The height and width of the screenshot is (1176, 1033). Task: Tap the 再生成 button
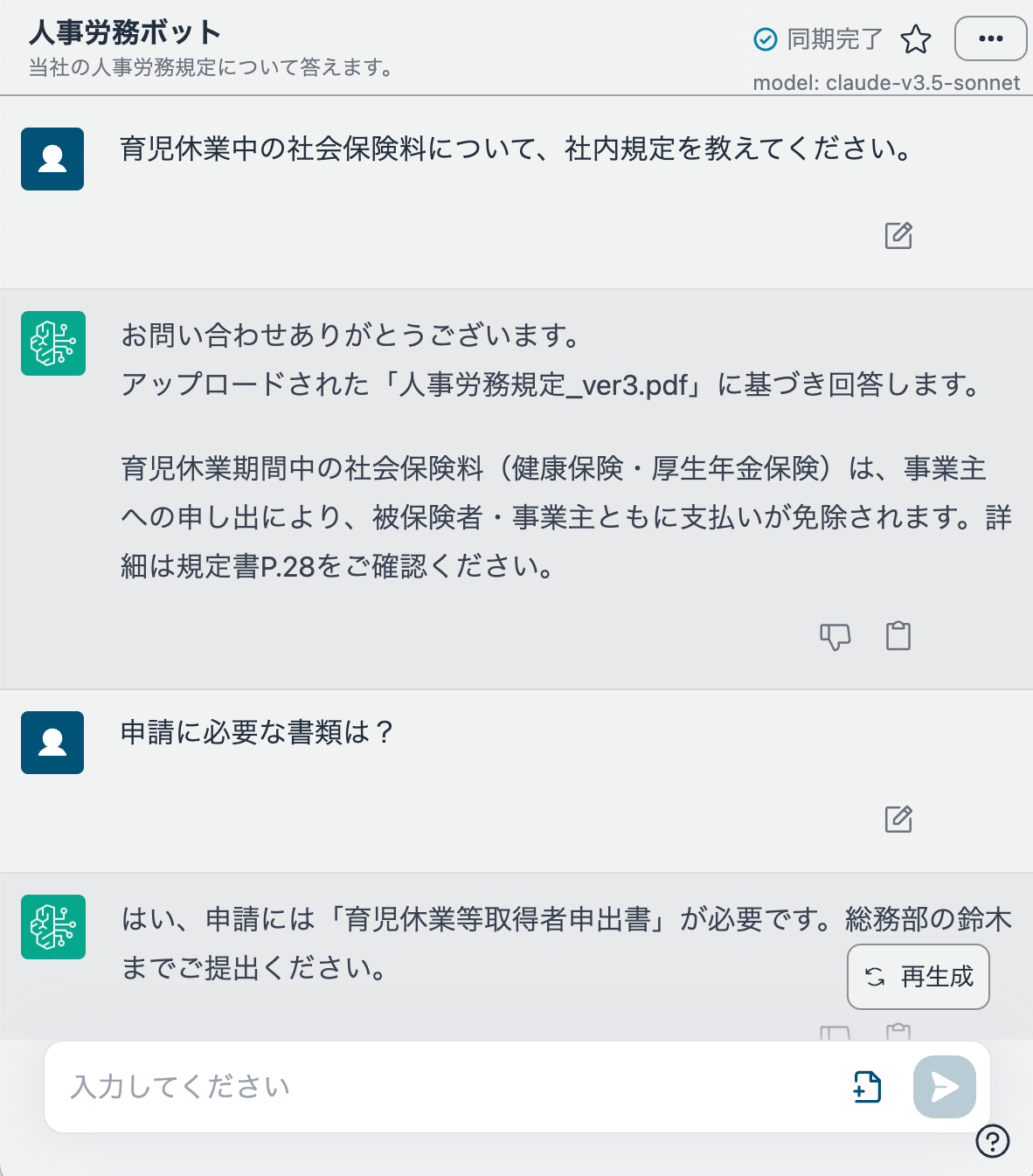point(919,977)
